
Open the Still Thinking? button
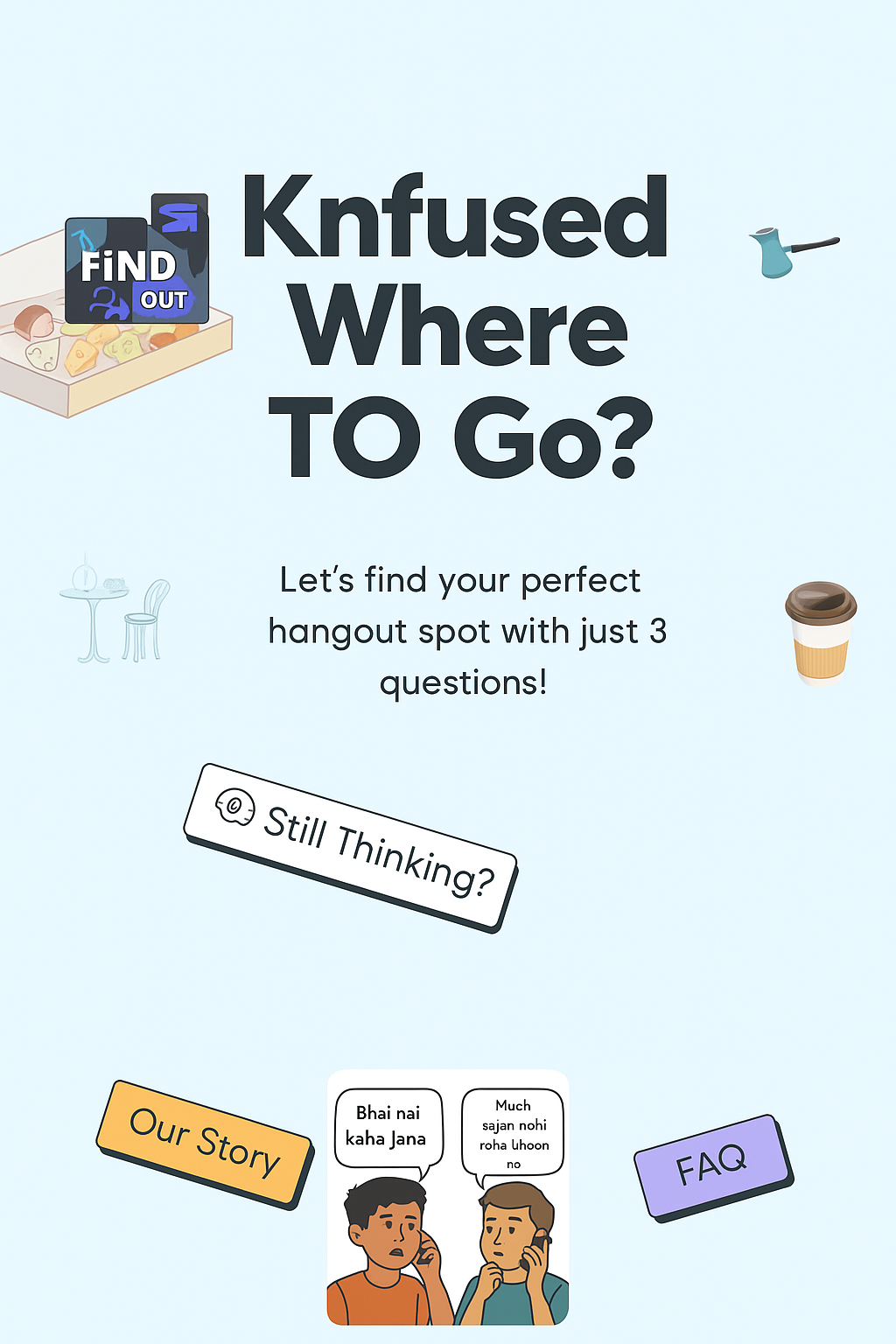351,845
